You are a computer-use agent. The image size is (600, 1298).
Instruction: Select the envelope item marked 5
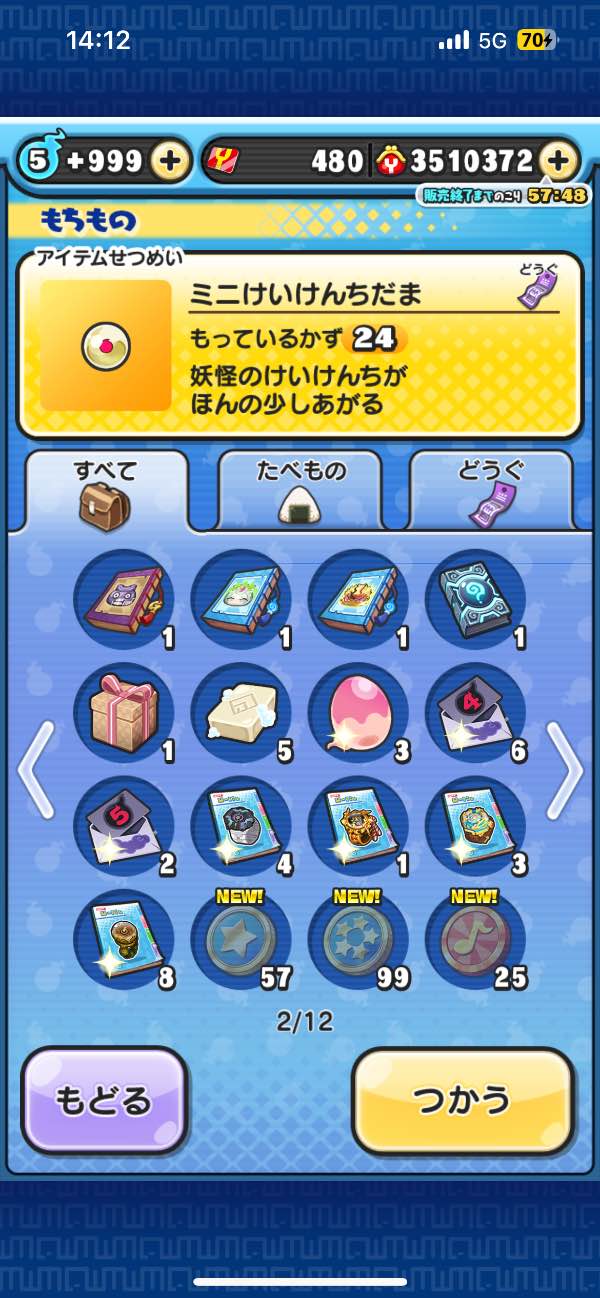[123, 826]
